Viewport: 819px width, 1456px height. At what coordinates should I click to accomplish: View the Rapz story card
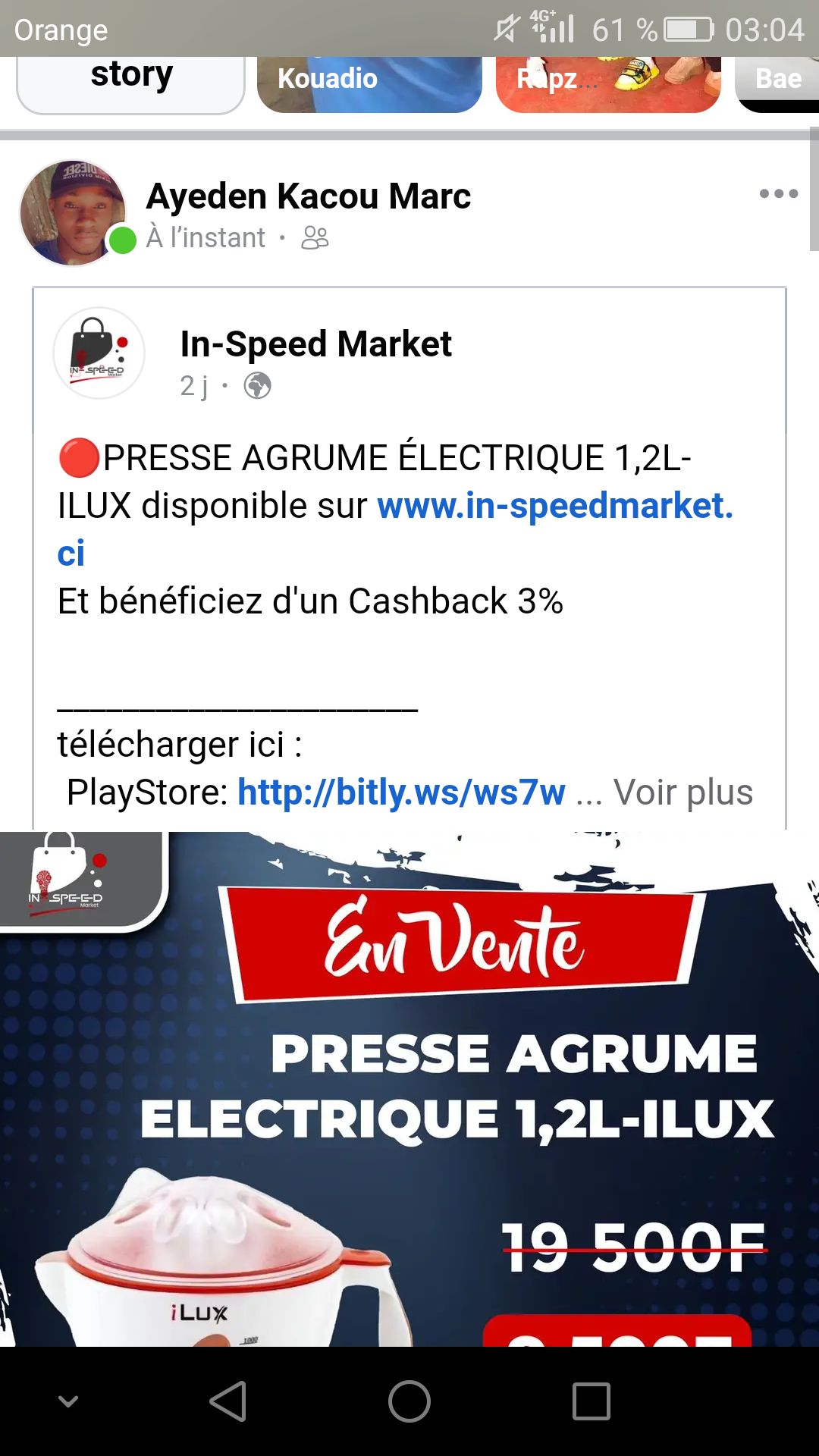tap(608, 84)
